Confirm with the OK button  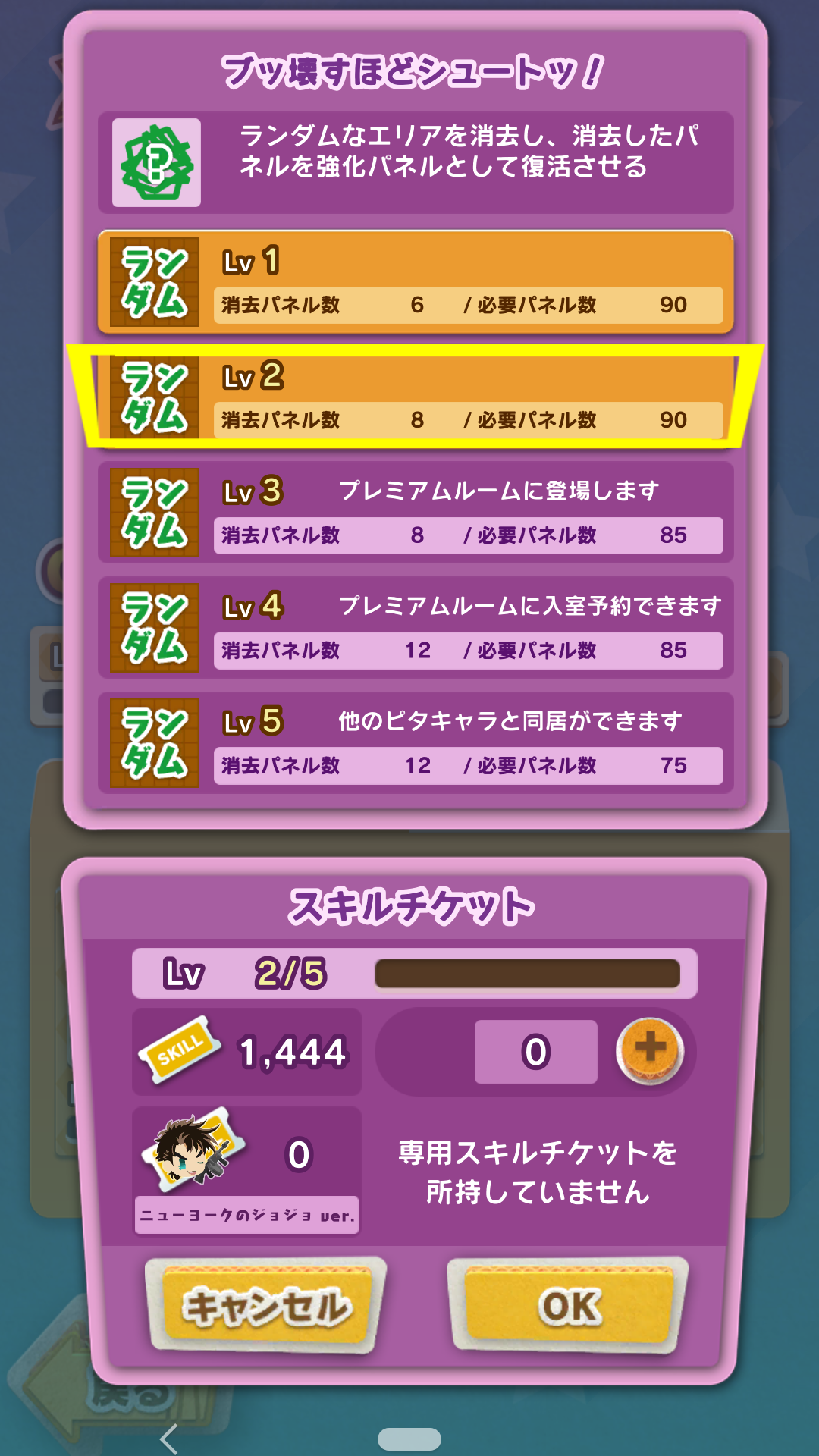[x=569, y=1306]
